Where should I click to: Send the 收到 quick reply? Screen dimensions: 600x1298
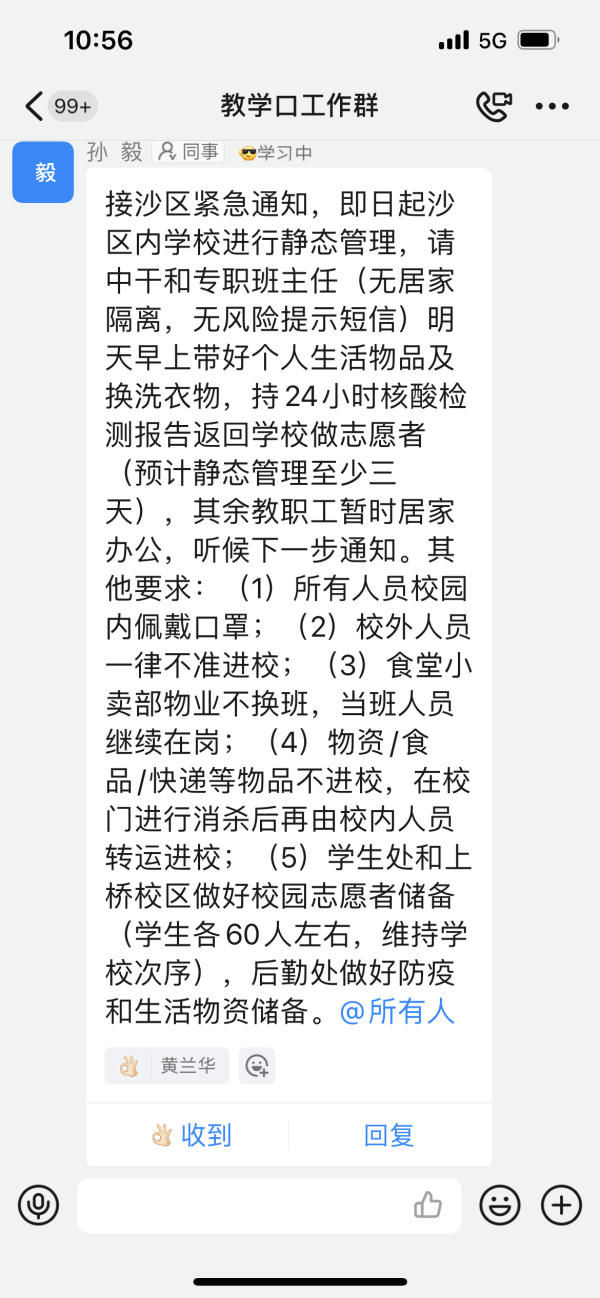pos(190,1135)
